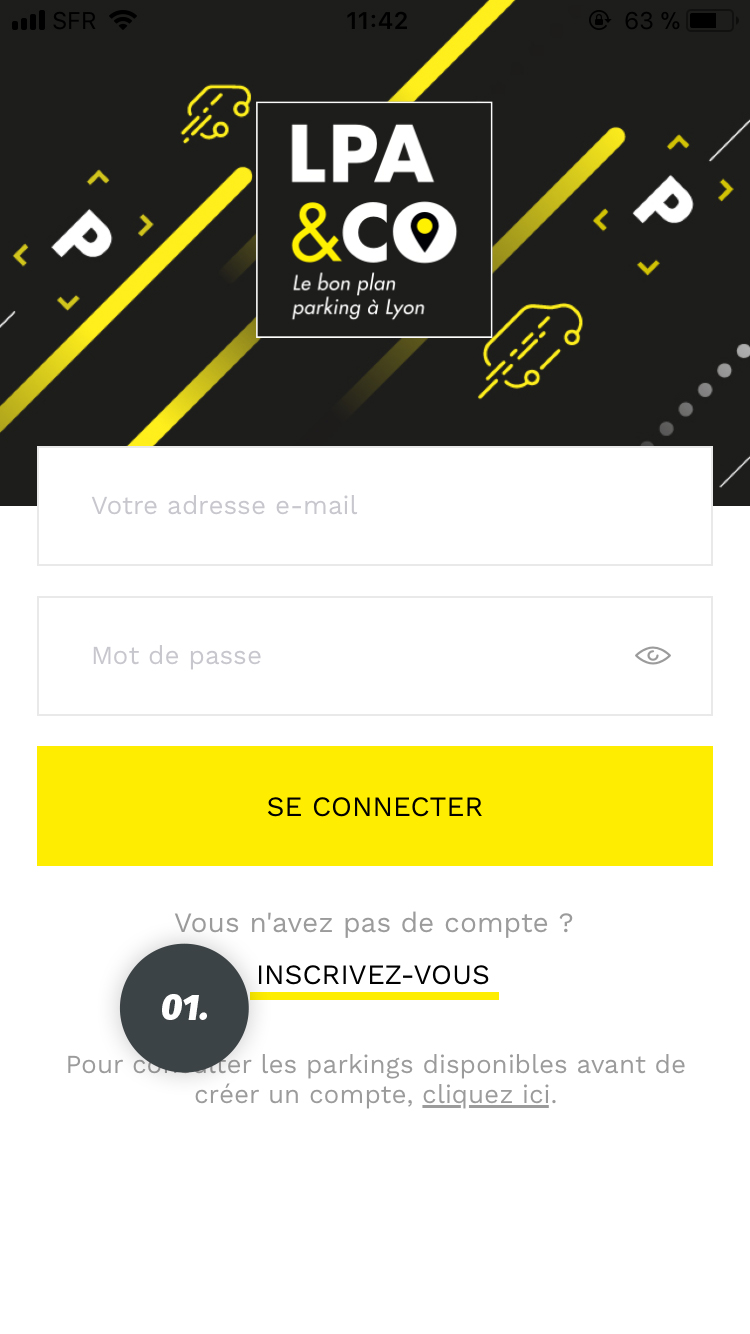
Task: Follow the "cliquez ici" link
Action: click(x=486, y=1095)
